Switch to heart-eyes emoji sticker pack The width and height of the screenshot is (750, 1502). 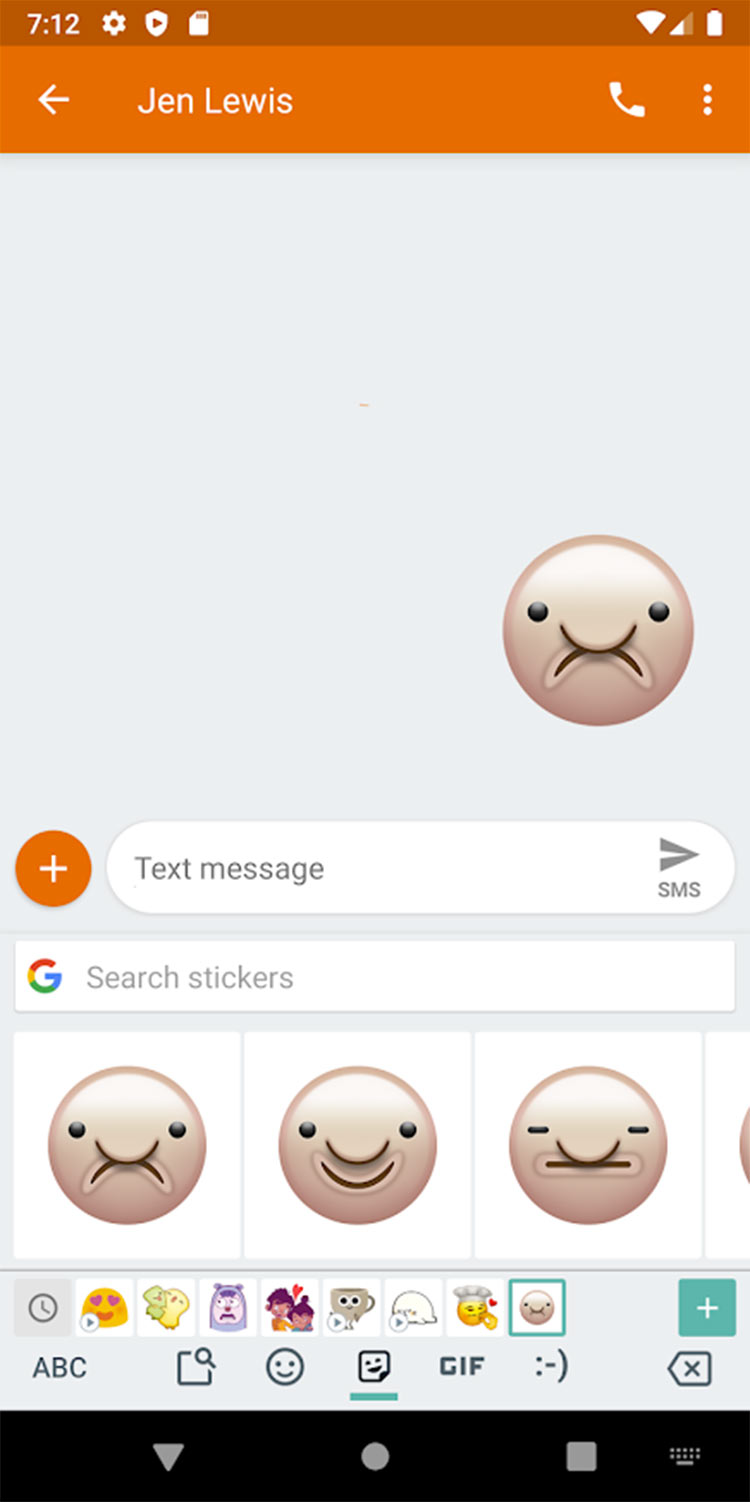coord(105,1307)
